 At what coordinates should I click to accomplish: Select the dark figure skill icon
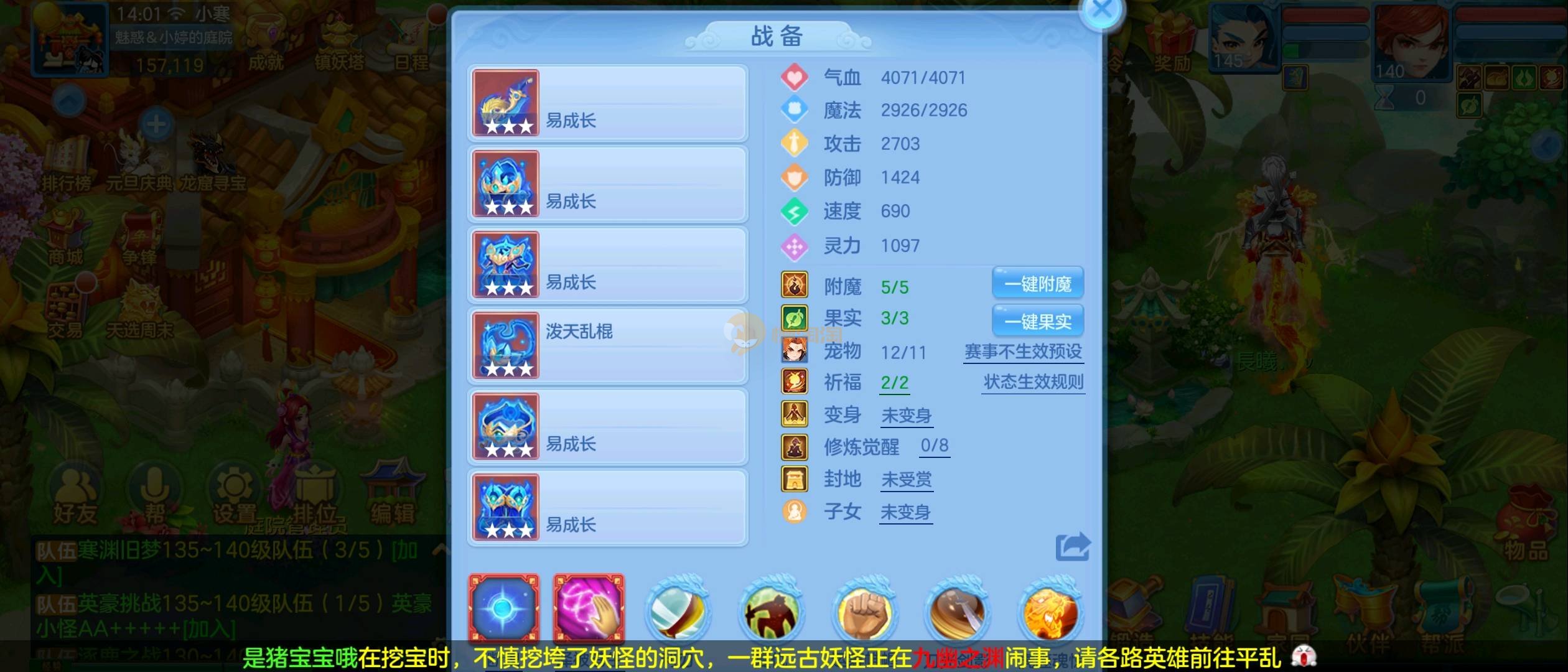(770, 612)
